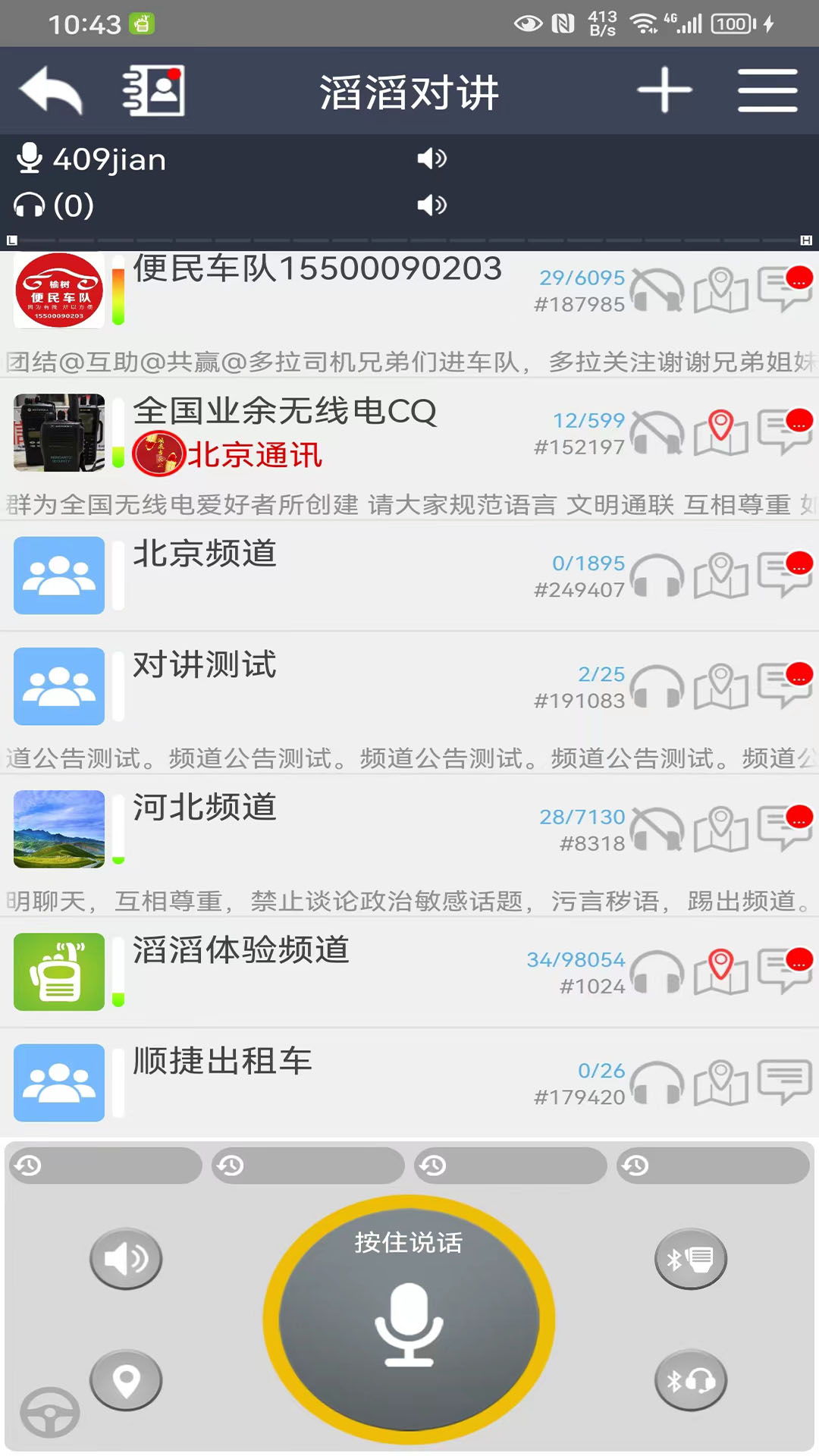The image size is (819, 1456).
Task: Tap the Bluetooth hand-mic button
Action: [x=691, y=1259]
